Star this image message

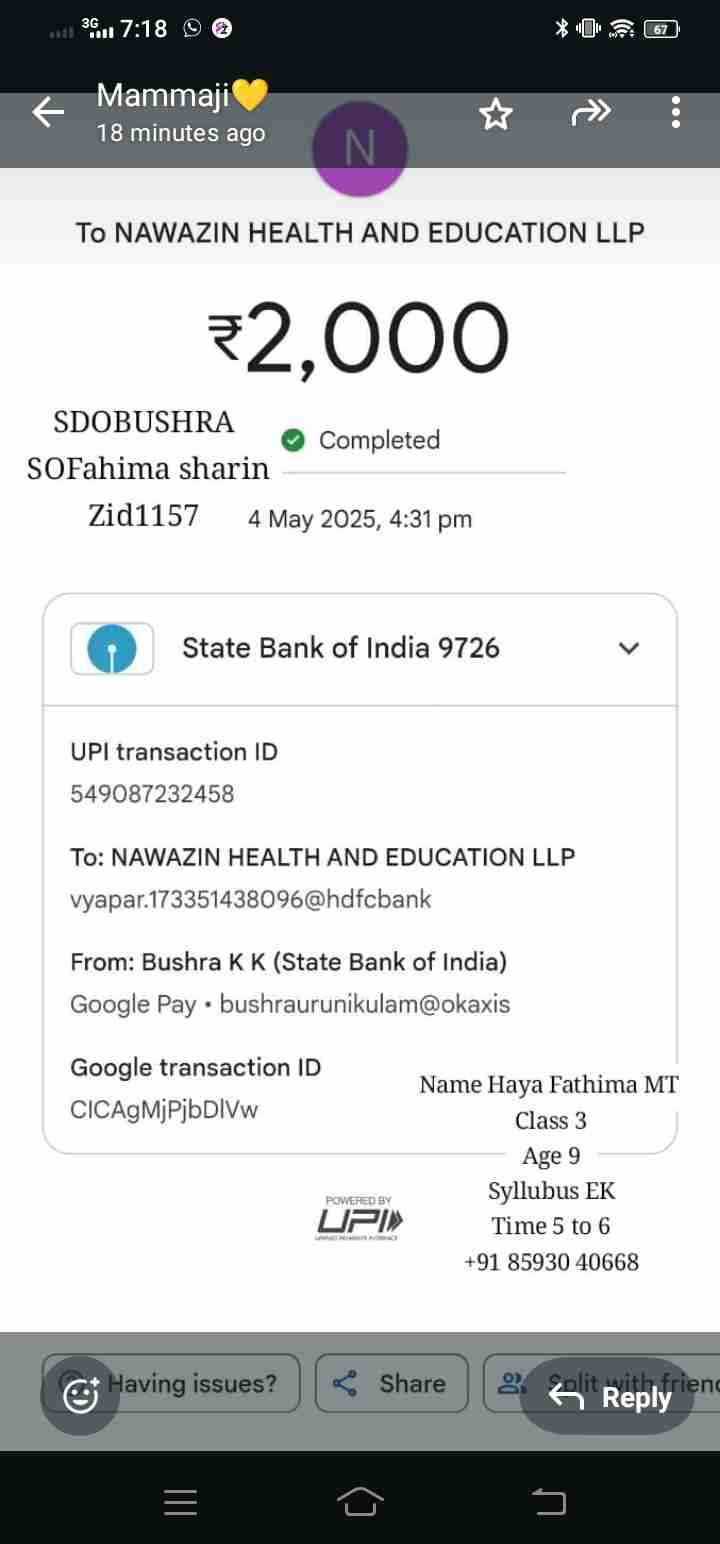pyautogui.click(x=496, y=115)
